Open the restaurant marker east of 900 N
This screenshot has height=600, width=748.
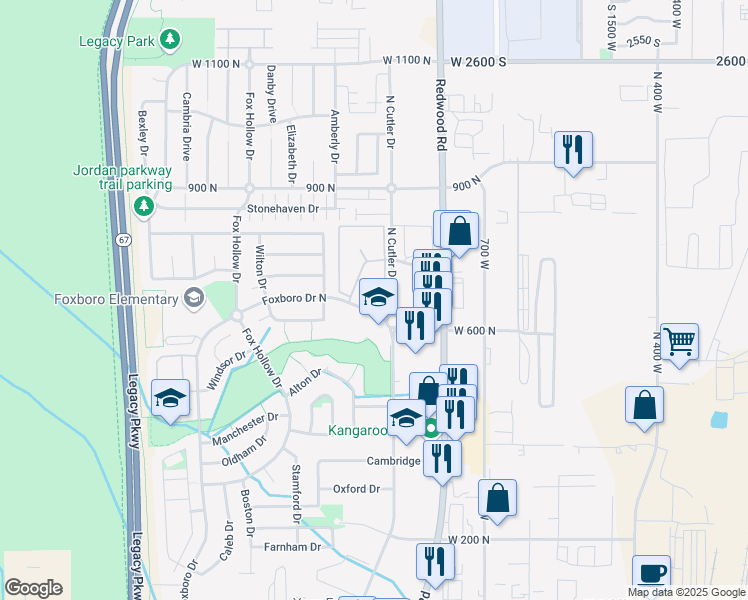[x=574, y=150]
